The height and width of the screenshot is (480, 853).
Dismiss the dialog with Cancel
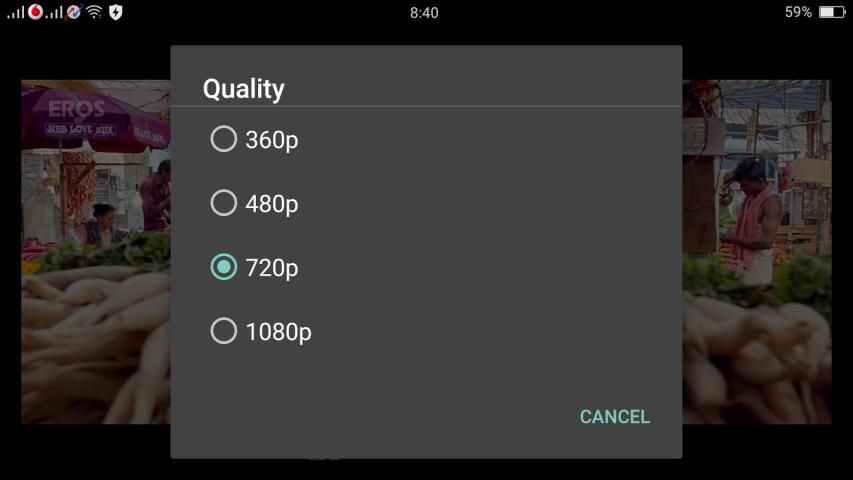pos(614,416)
